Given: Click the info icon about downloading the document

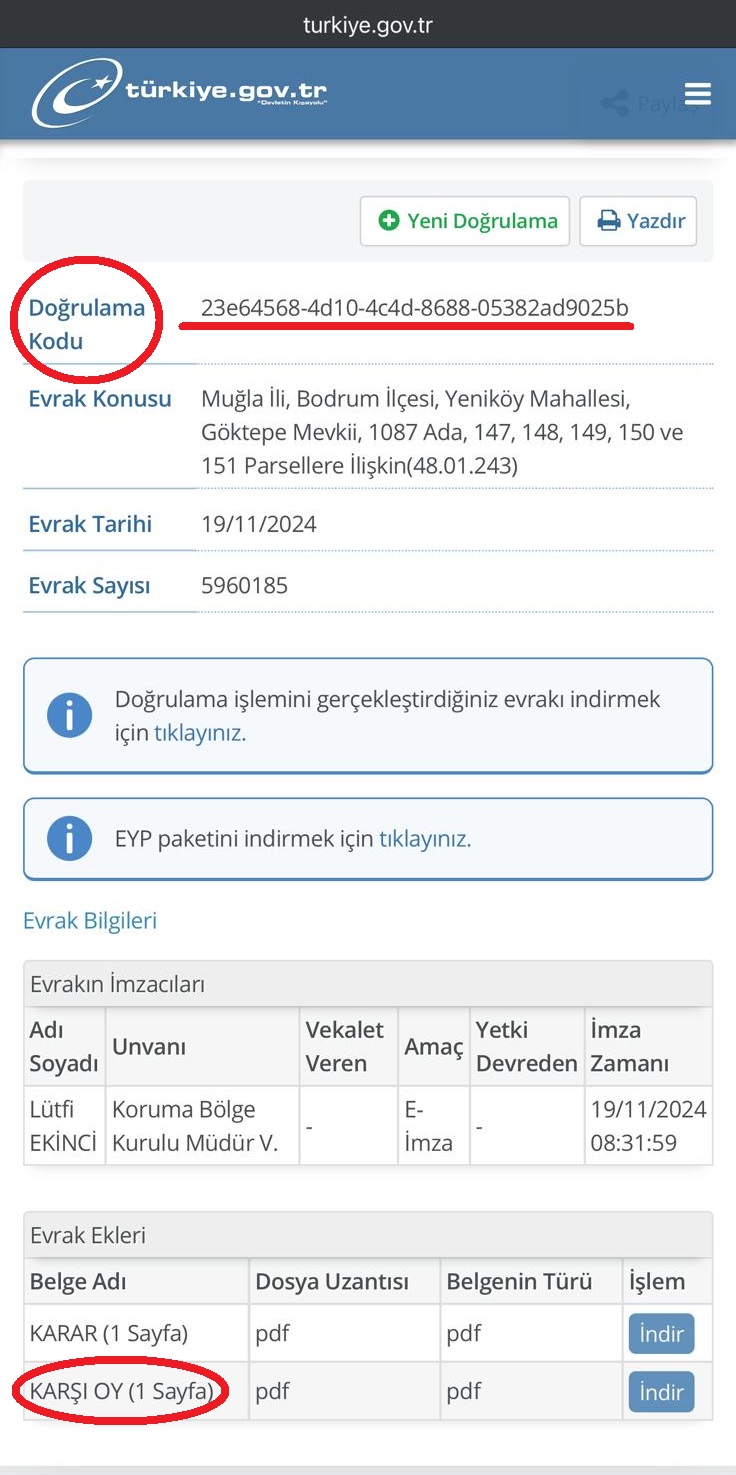Looking at the screenshot, I should click(x=69, y=714).
